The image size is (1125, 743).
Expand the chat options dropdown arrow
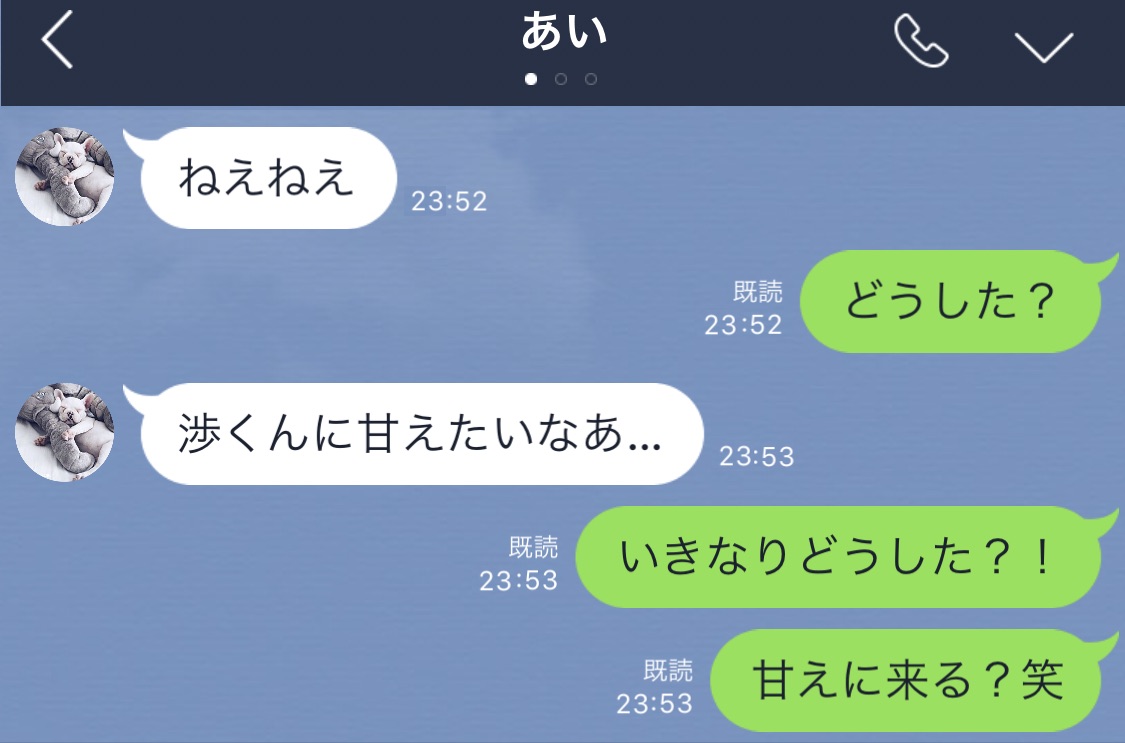(1043, 46)
